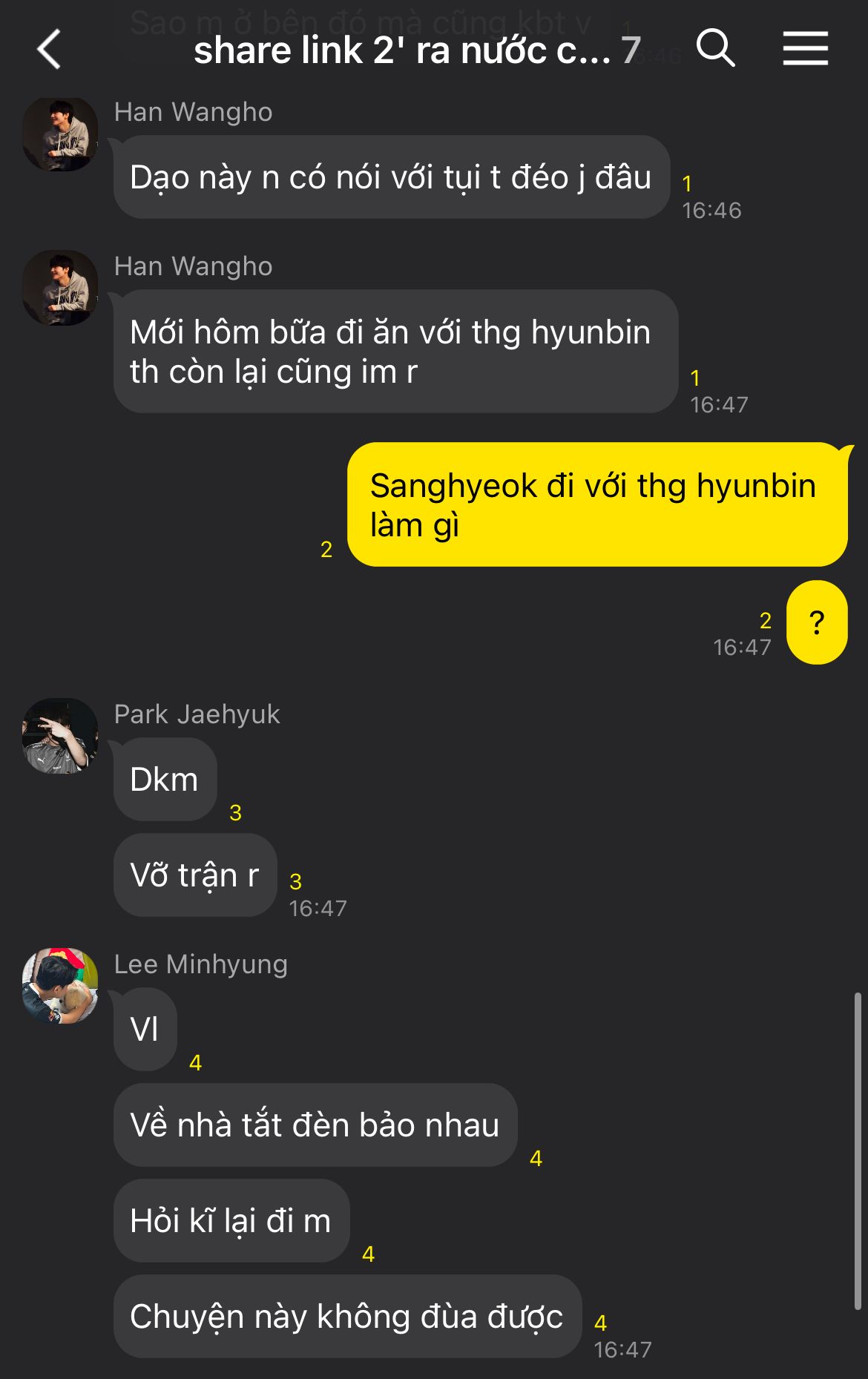Image resolution: width=868 pixels, height=1379 pixels.
Task: Open Lee Minhyung's profile avatar
Action: click(60, 986)
